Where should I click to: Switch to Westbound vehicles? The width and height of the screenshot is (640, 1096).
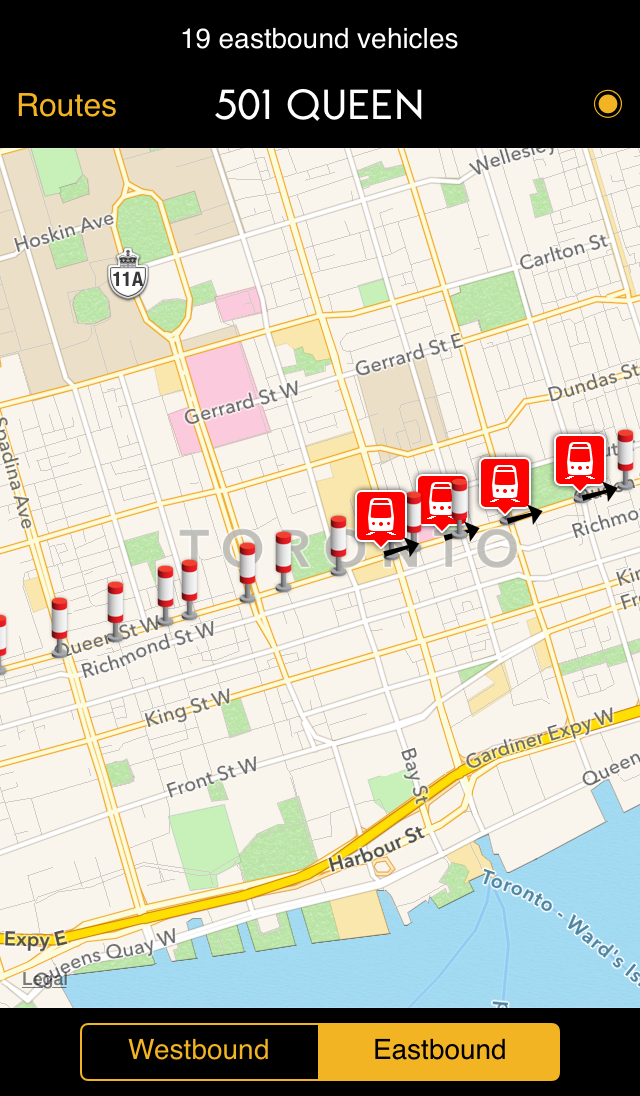click(199, 1050)
